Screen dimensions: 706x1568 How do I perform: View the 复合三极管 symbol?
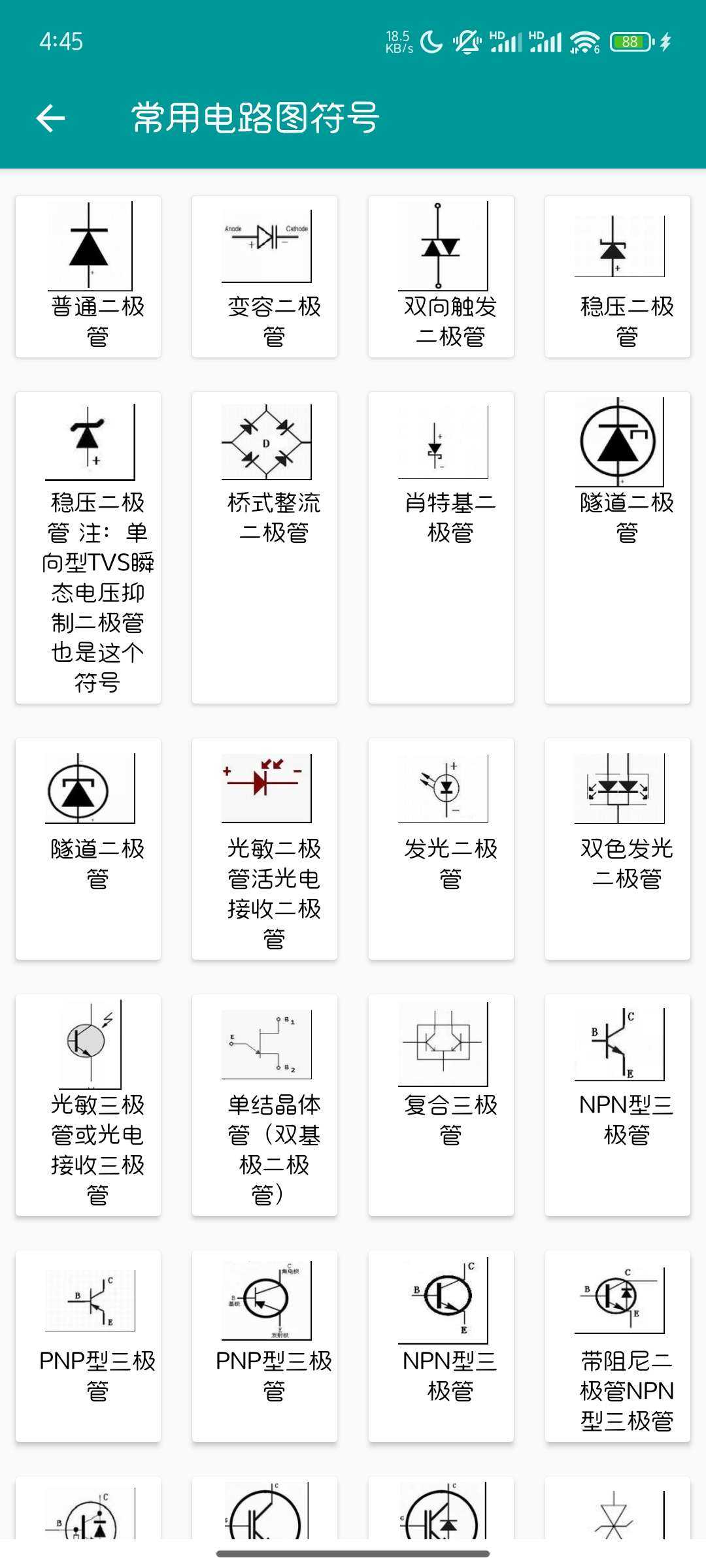click(x=441, y=1104)
